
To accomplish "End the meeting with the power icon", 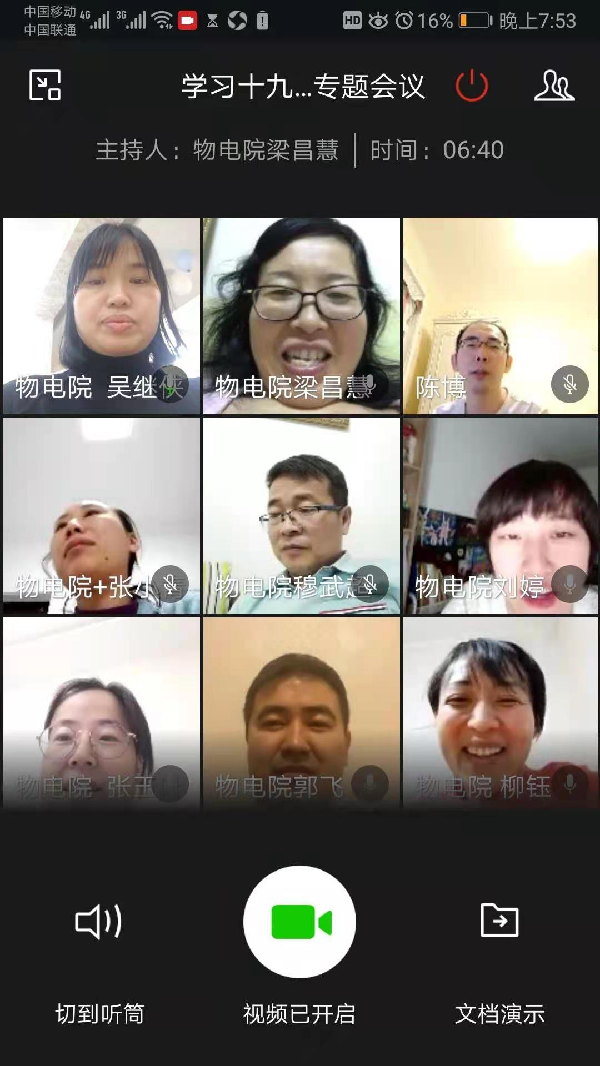I will pos(472,86).
